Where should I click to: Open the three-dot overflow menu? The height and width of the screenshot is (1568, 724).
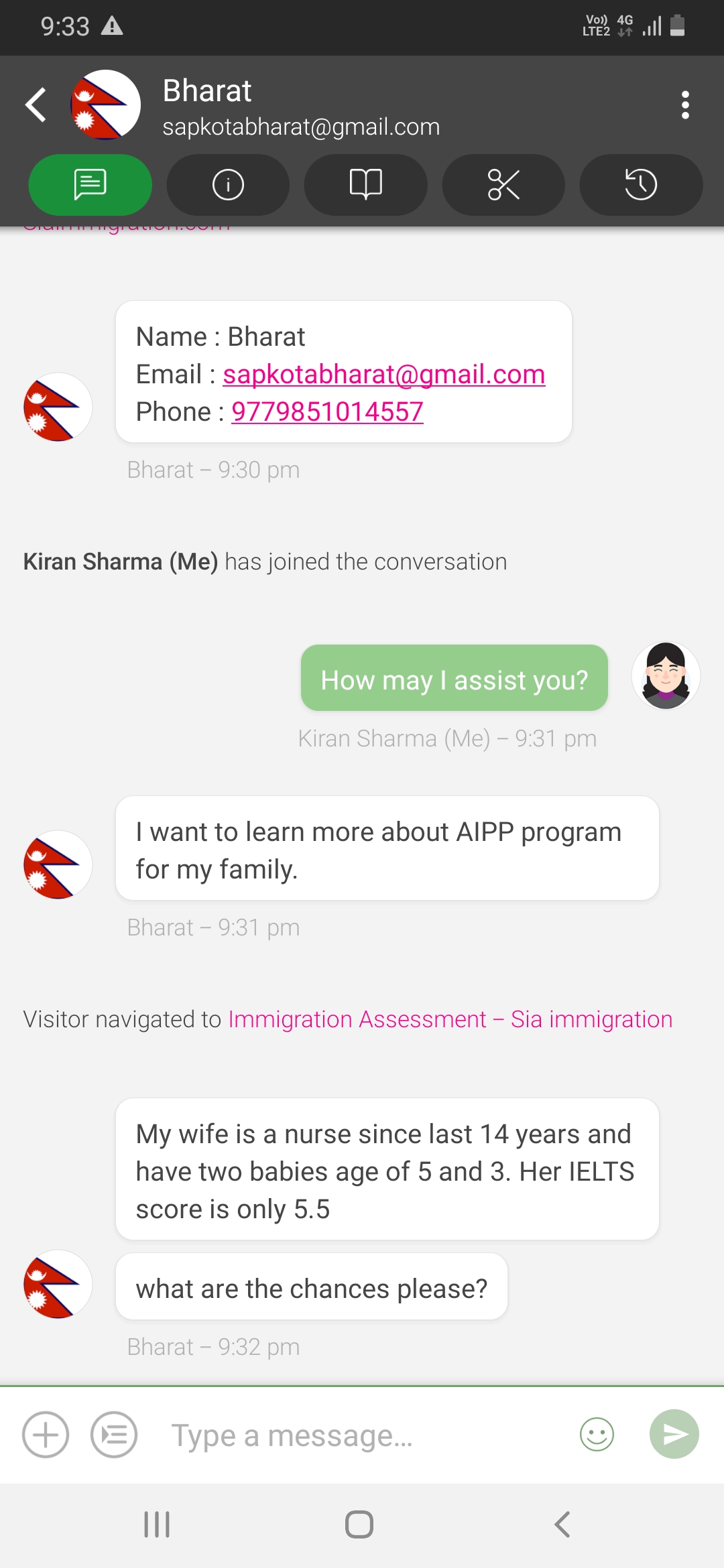coord(685,105)
